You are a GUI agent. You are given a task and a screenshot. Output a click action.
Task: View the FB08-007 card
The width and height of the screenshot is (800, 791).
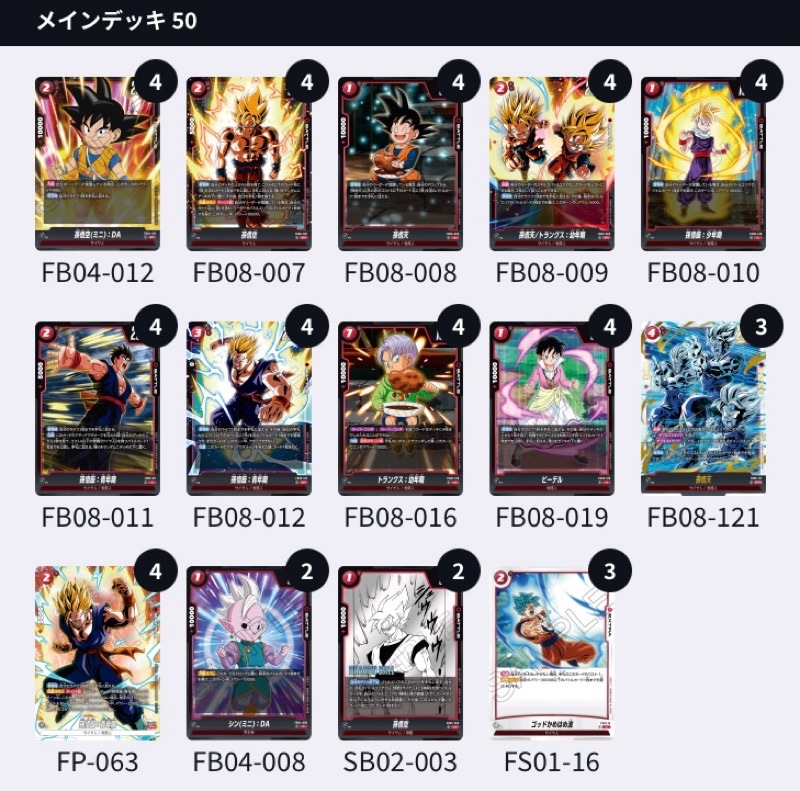(x=249, y=163)
